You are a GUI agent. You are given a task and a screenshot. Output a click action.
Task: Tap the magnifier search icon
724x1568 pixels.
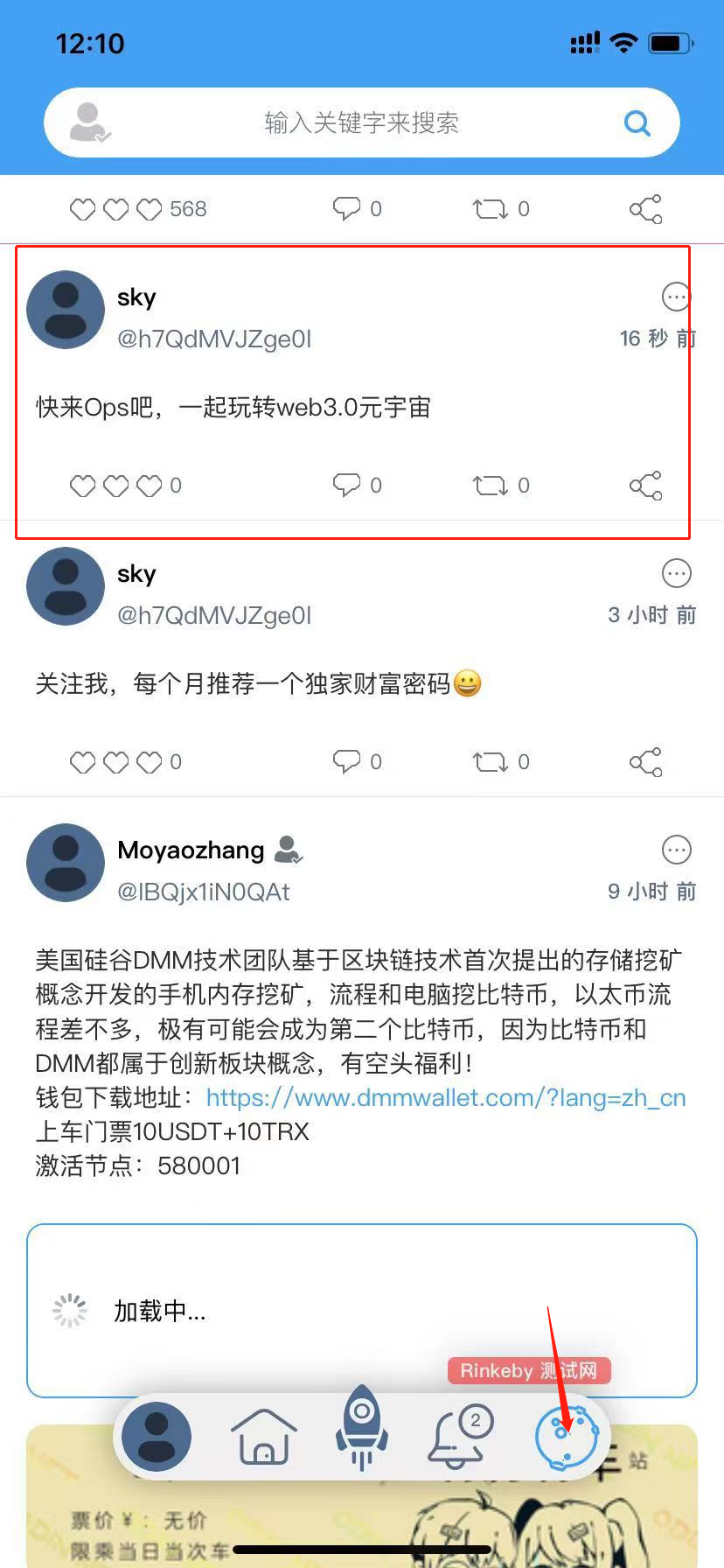[x=637, y=123]
